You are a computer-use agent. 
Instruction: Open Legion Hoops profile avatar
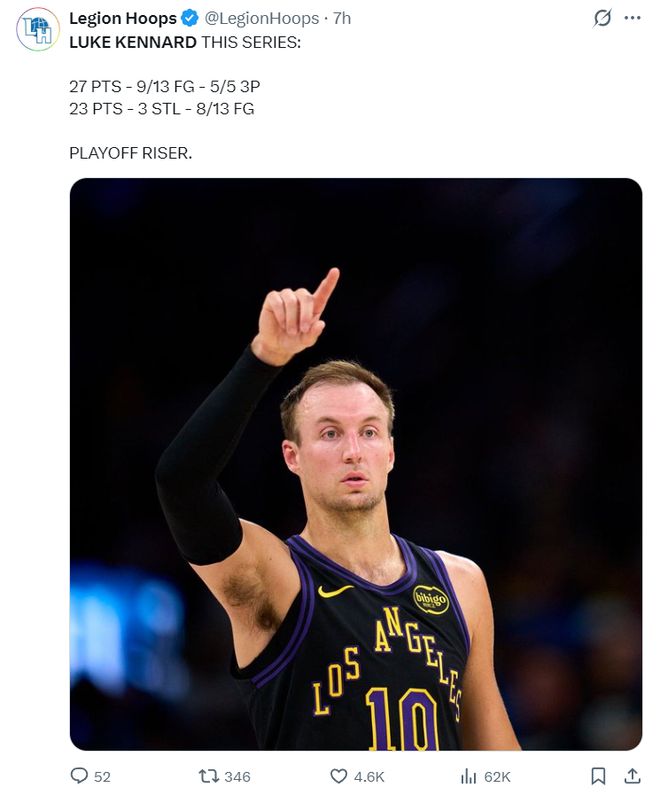(x=37, y=30)
